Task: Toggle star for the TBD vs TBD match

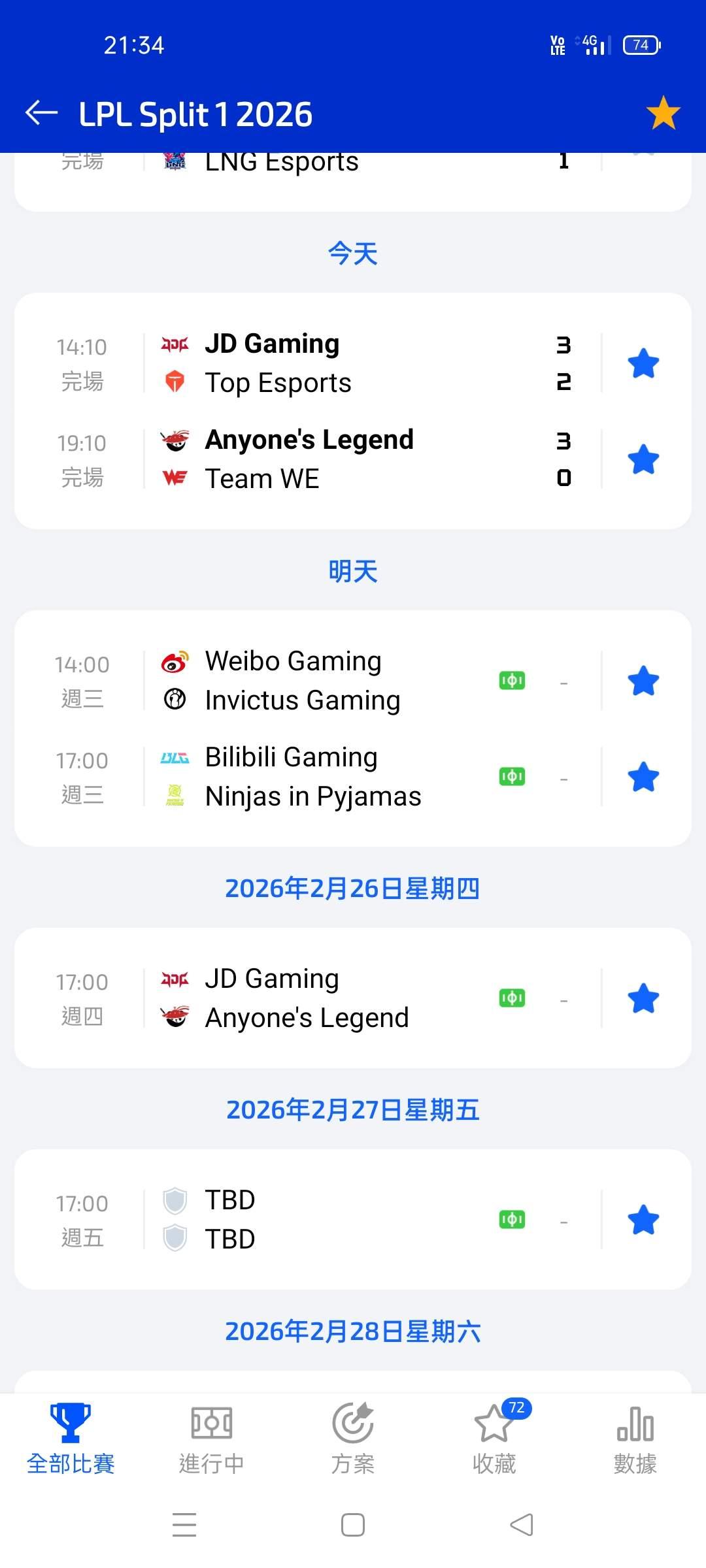Action: tap(643, 1220)
